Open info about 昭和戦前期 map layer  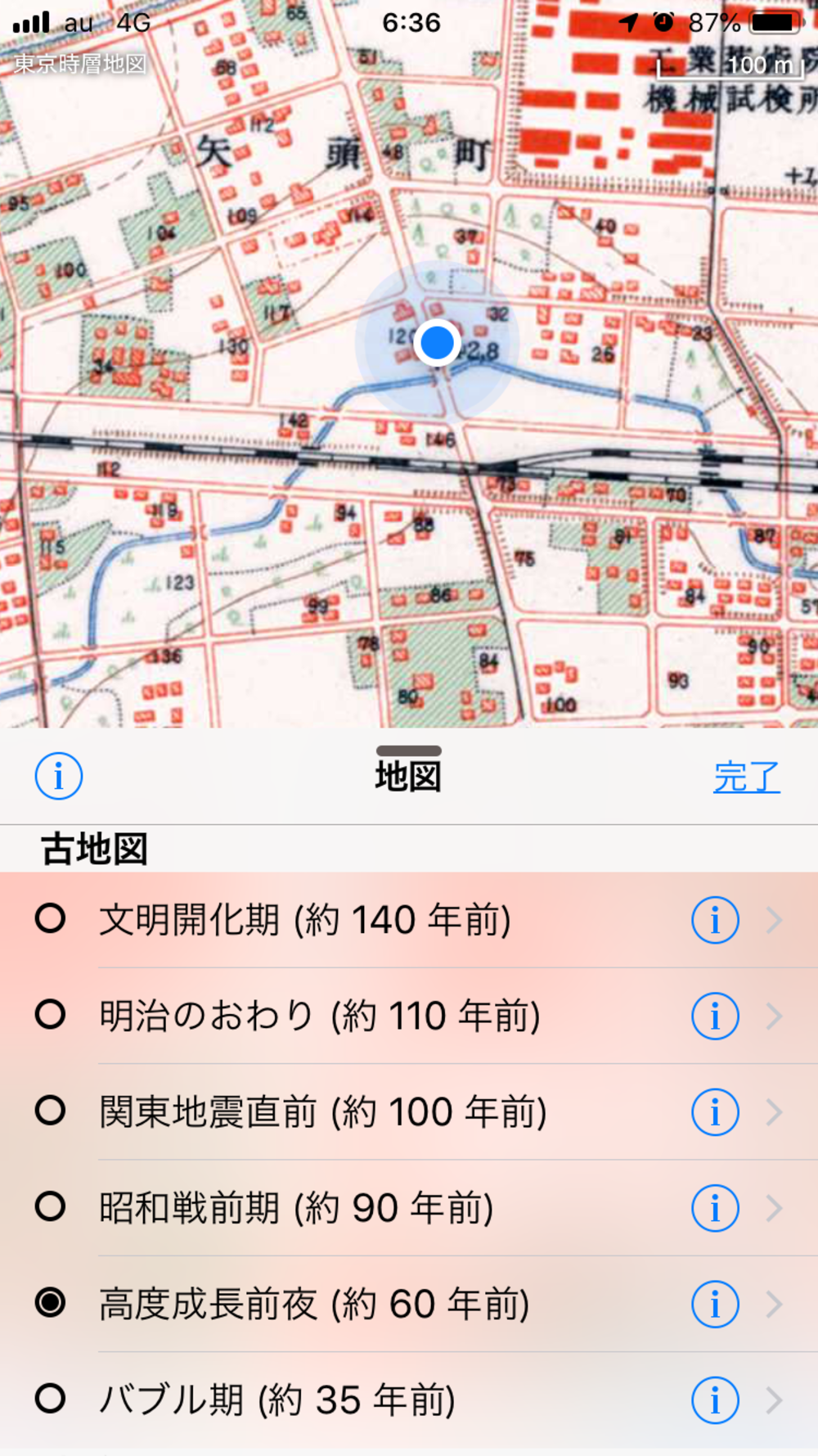pos(714,1207)
